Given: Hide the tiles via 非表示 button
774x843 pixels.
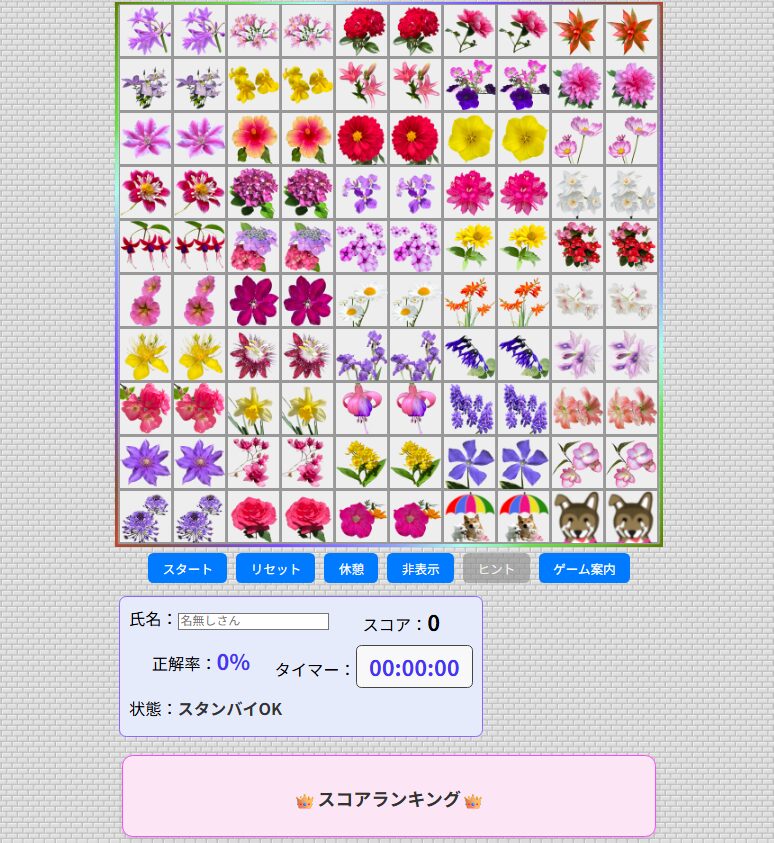Looking at the screenshot, I should pyautogui.click(x=420, y=568).
